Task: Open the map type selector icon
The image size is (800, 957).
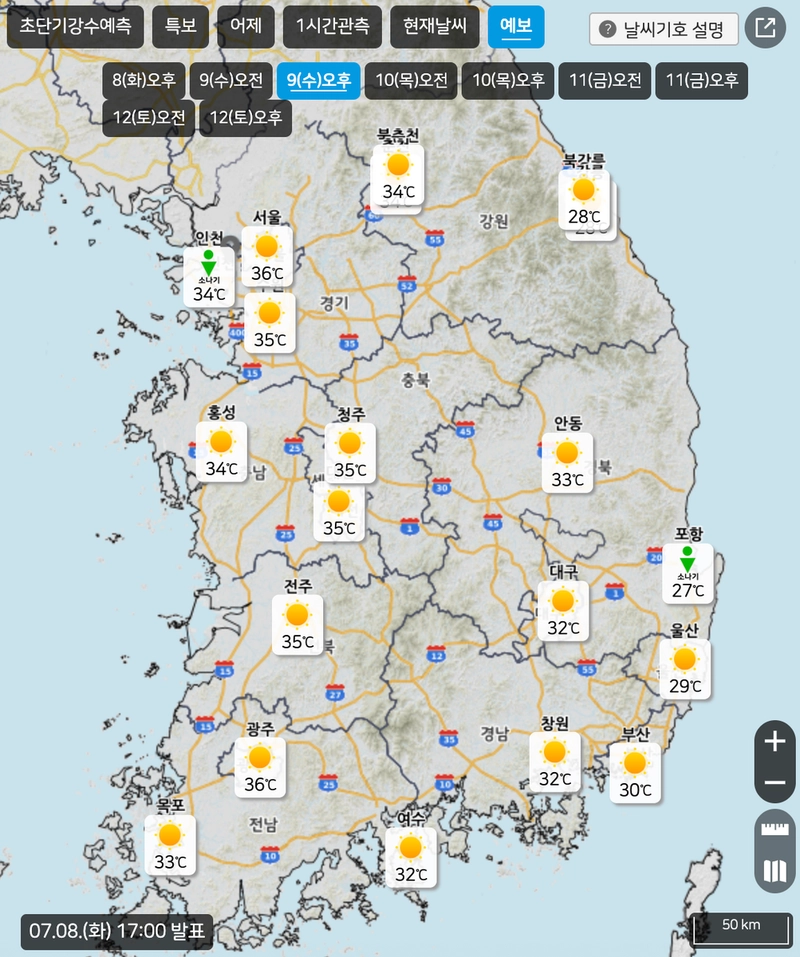Action: coord(775,871)
